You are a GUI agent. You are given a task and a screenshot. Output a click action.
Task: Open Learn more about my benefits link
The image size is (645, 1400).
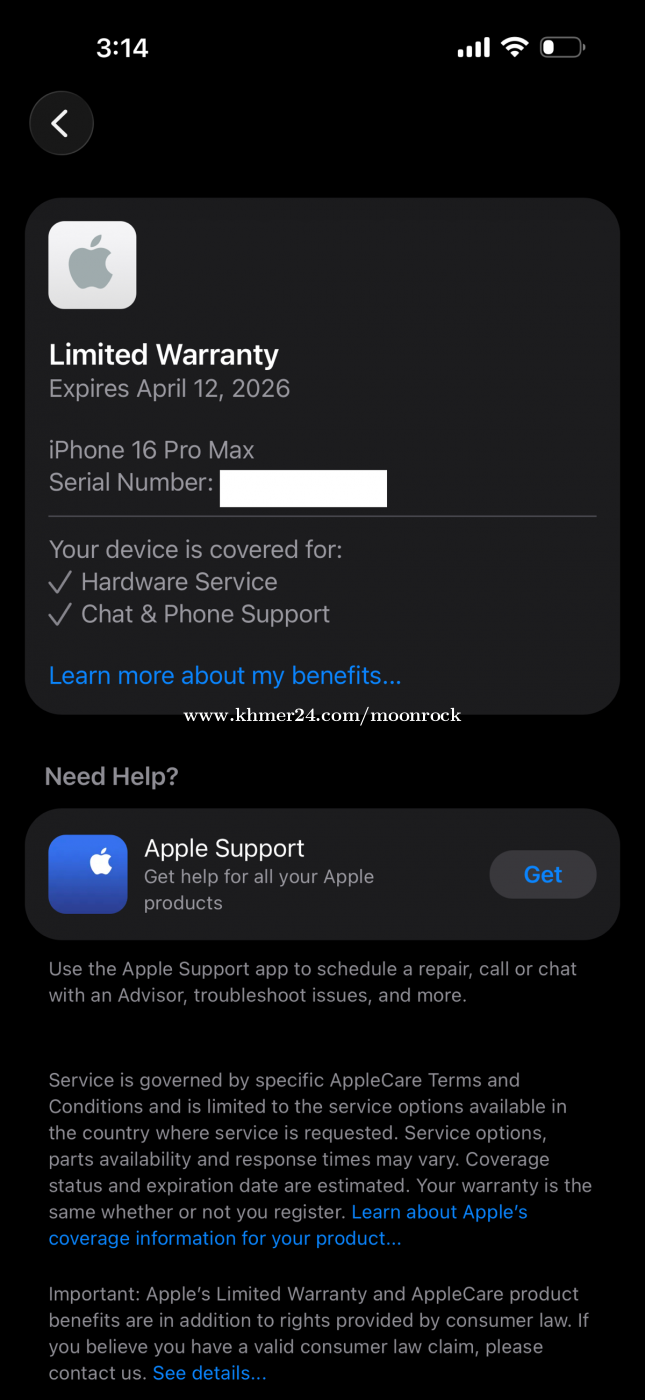click(225, 676)
